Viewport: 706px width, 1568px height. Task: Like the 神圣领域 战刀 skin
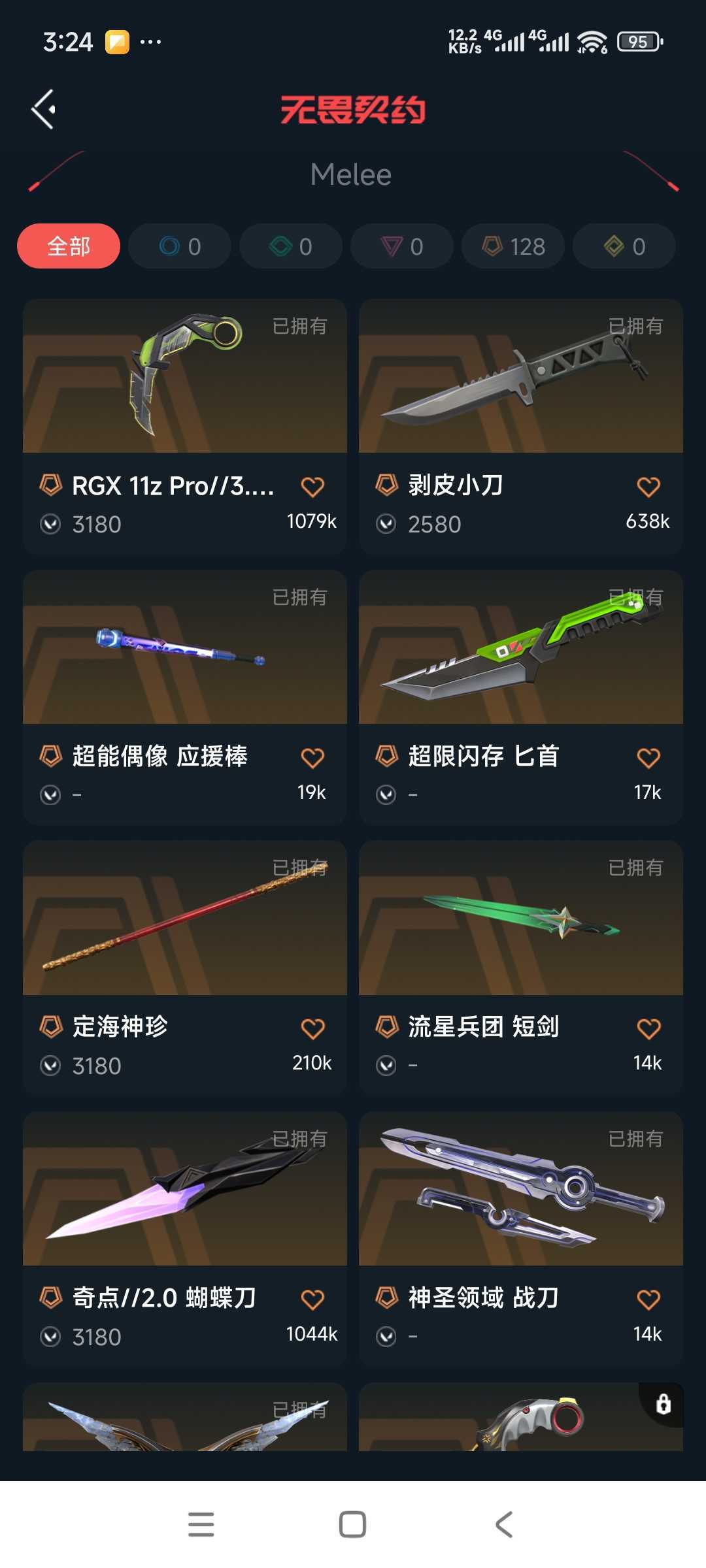point(648,1299)
